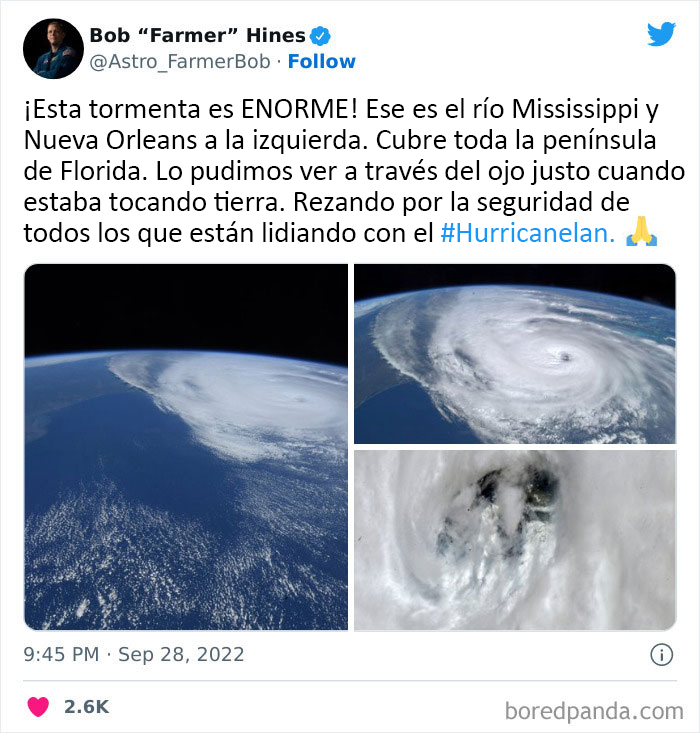Open the @Astro_FarmerBob handle
This screenshot has height=733, width=700.
181,61
